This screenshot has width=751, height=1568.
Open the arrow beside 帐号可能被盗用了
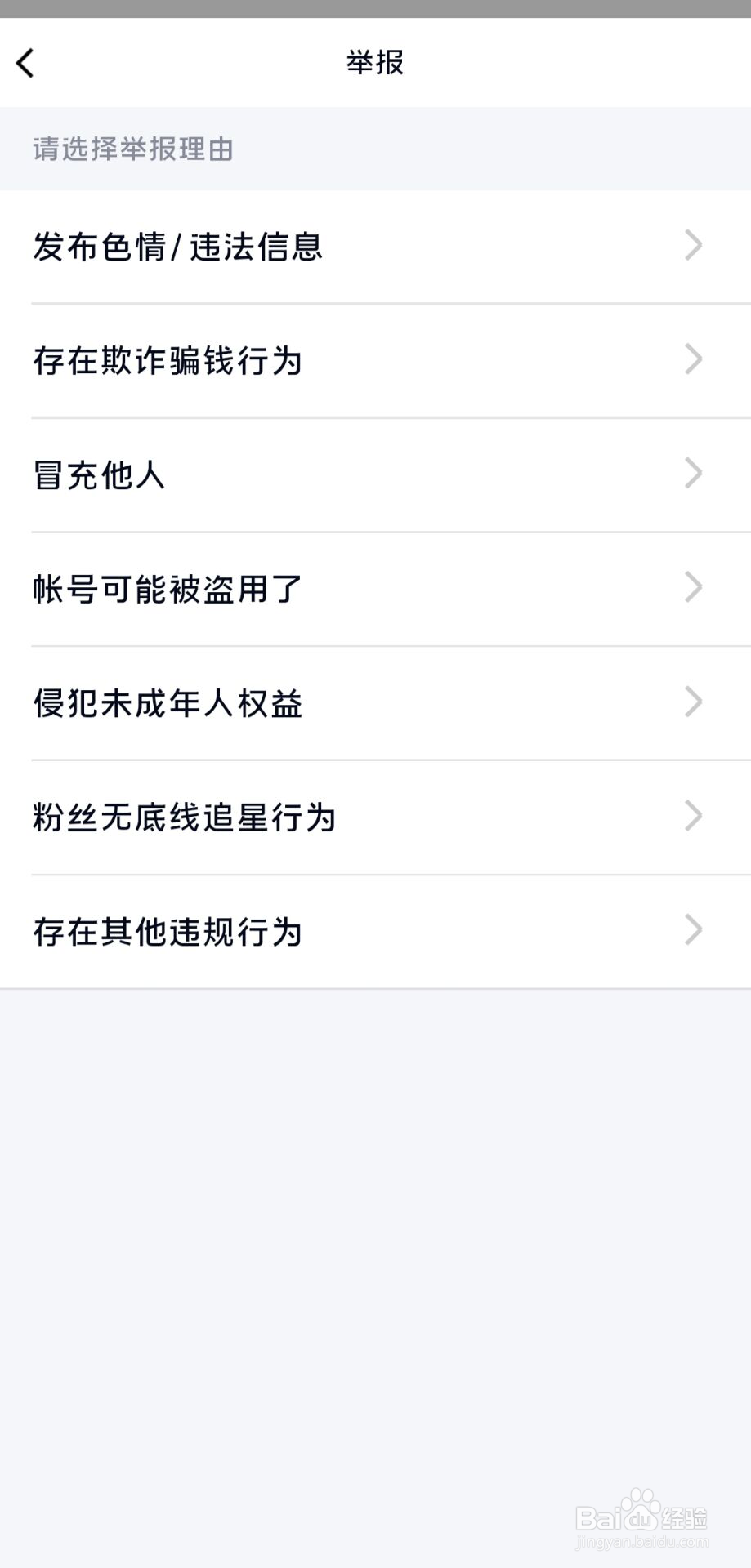pos(694,588)
